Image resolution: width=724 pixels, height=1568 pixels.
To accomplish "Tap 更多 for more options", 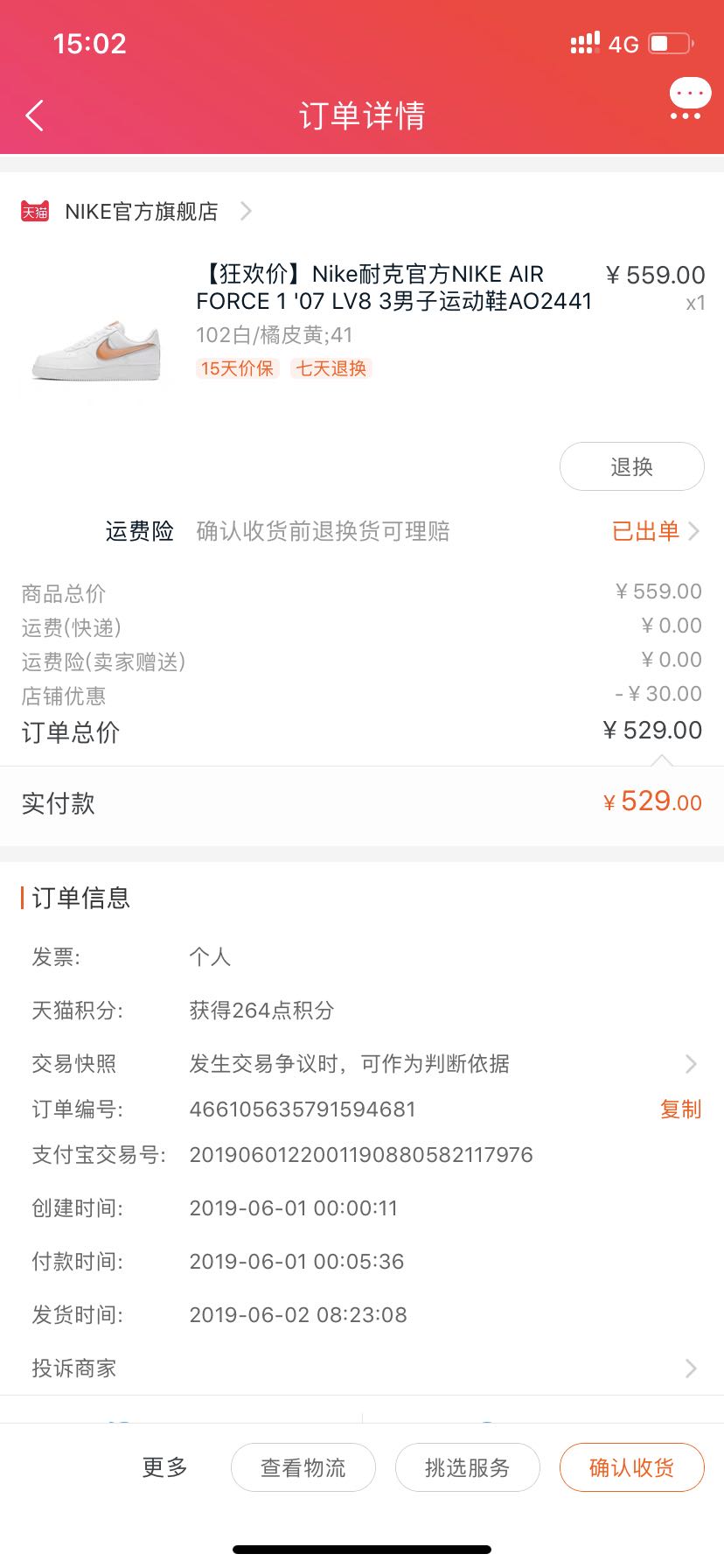I will tap(164, 1467).
